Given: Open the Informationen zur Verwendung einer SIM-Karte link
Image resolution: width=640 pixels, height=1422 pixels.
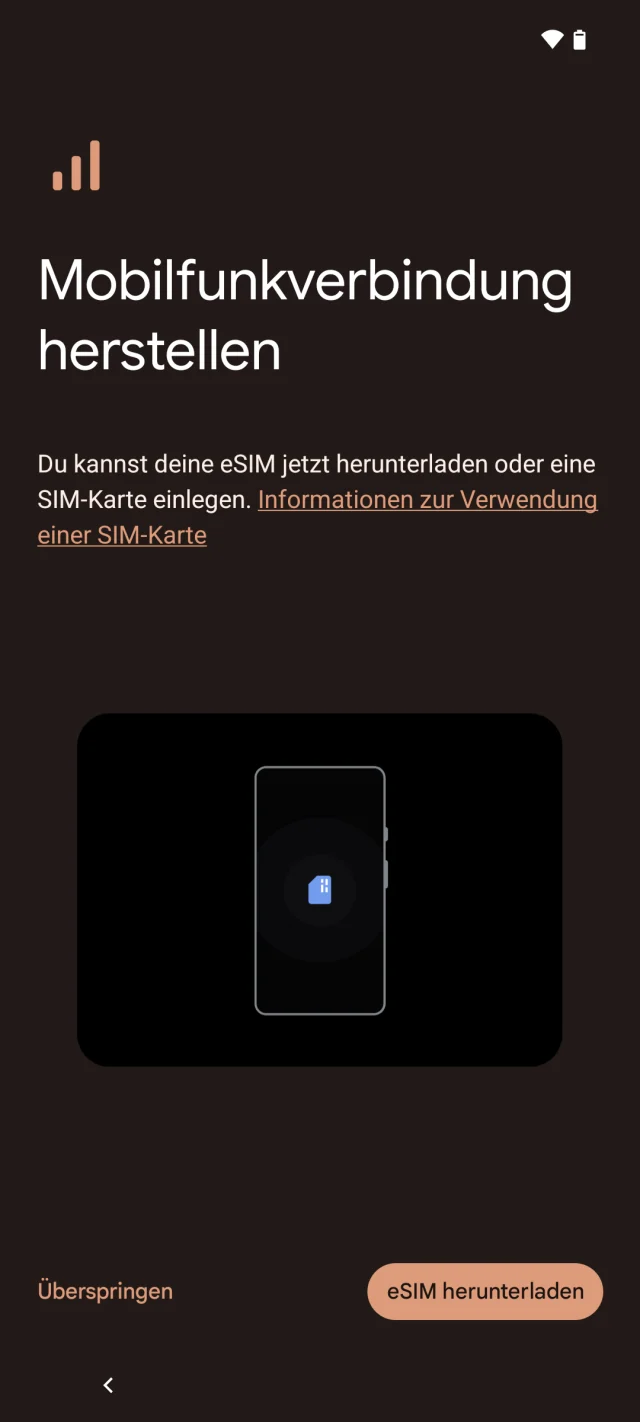Looking at the screenshot, I should 427,499.
